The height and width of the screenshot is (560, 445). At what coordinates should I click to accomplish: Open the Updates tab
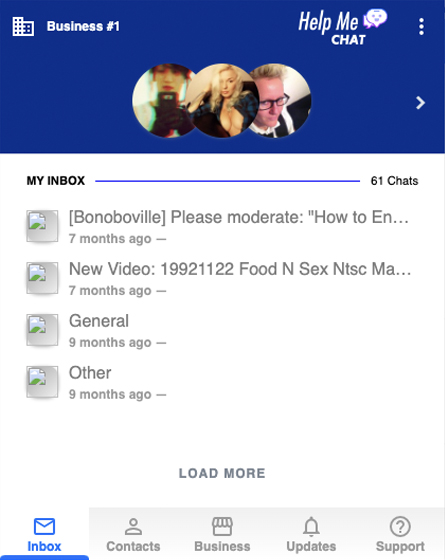pyautogui.click(x=311, y=534)
